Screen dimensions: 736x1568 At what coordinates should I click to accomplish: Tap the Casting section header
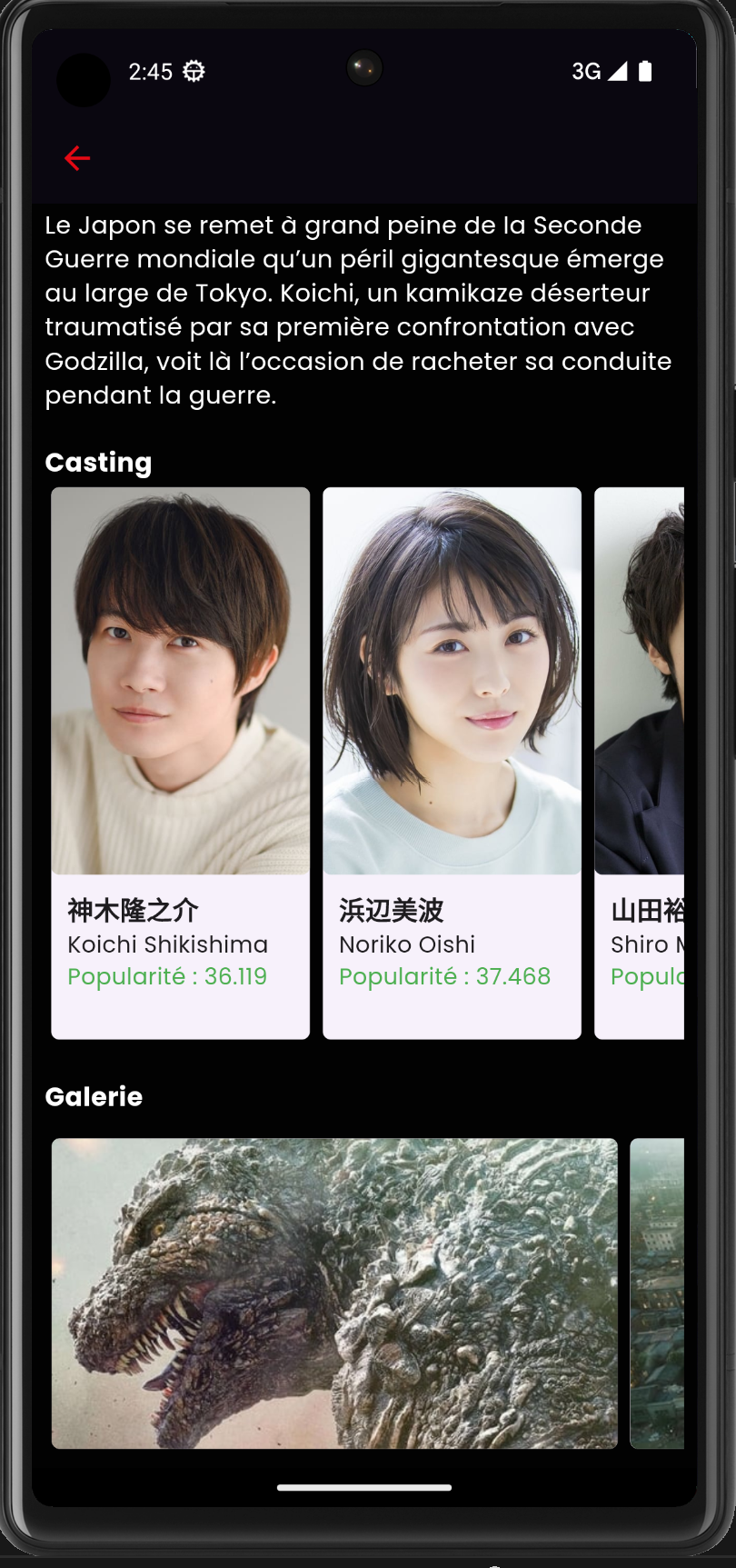coord(99,463)
